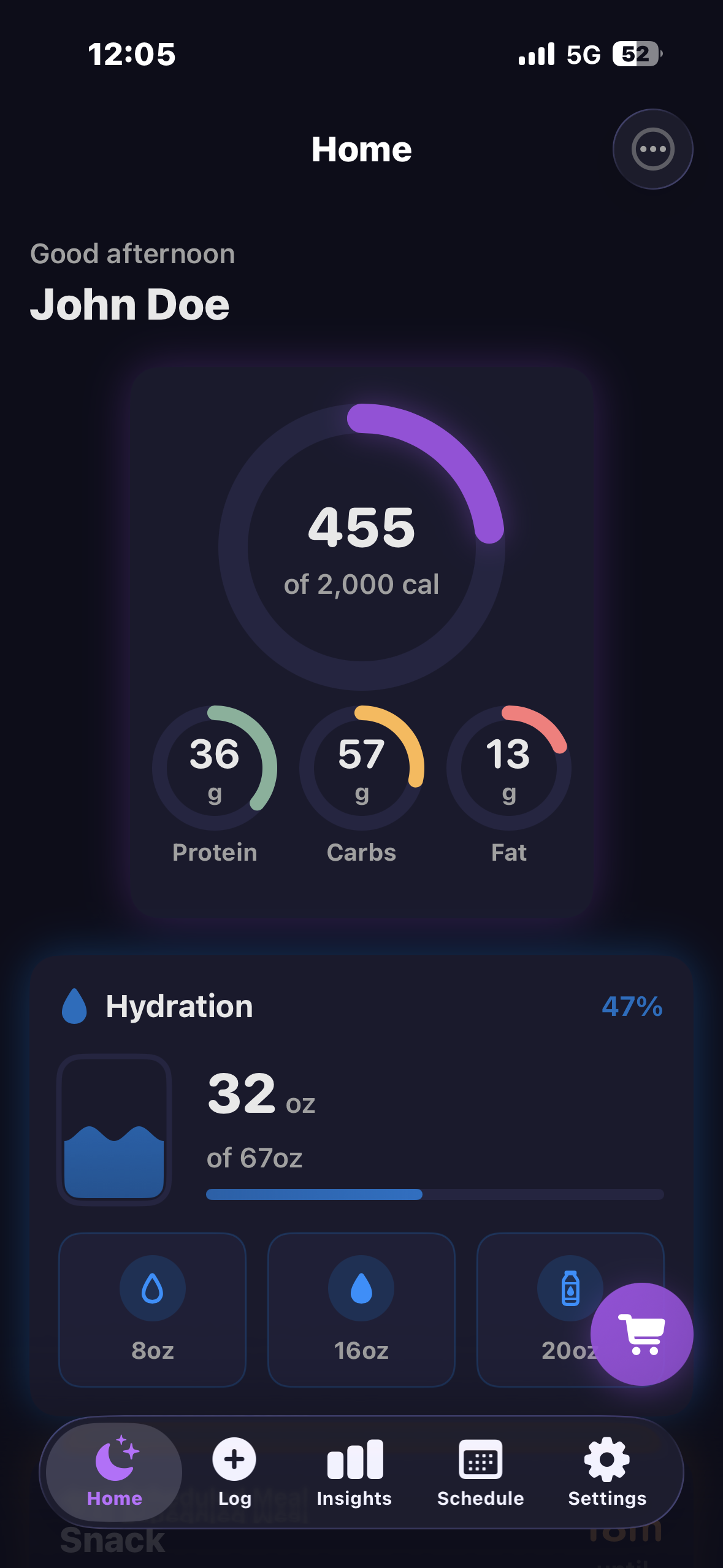
Task: Open the more options menu
Action: (x=652, y=149)
